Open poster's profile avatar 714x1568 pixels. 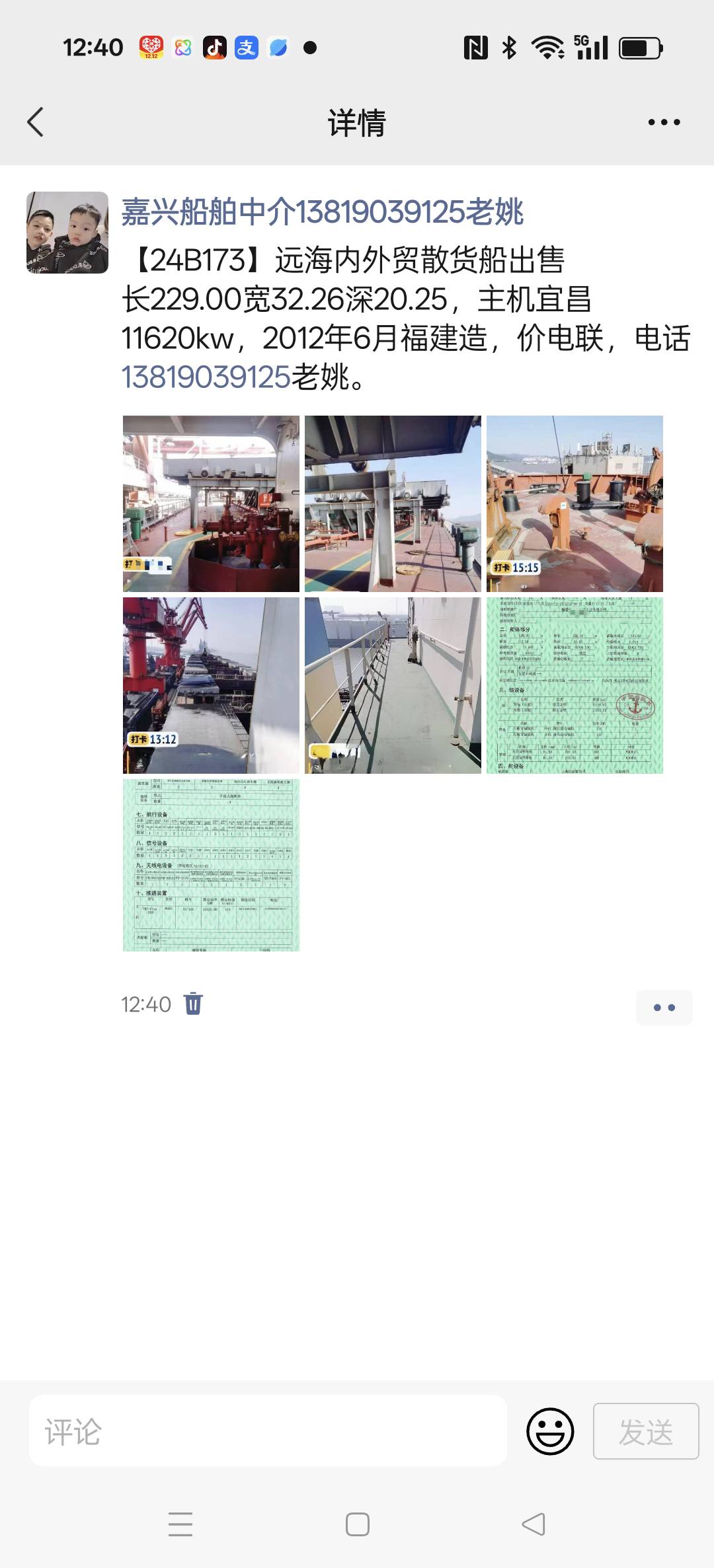(x=67, y=233)
